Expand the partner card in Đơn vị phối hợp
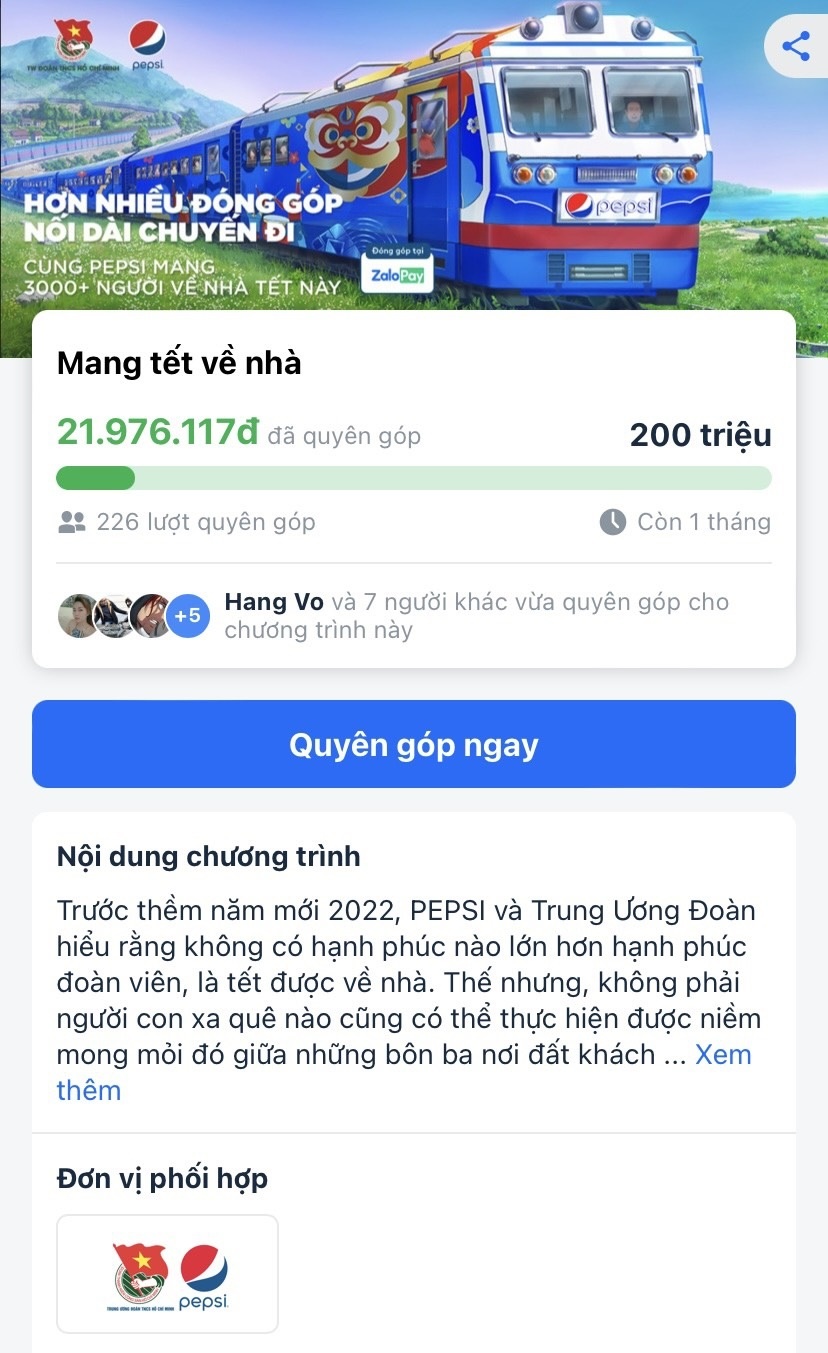 pyautogui.click(x=167, y=1273)
